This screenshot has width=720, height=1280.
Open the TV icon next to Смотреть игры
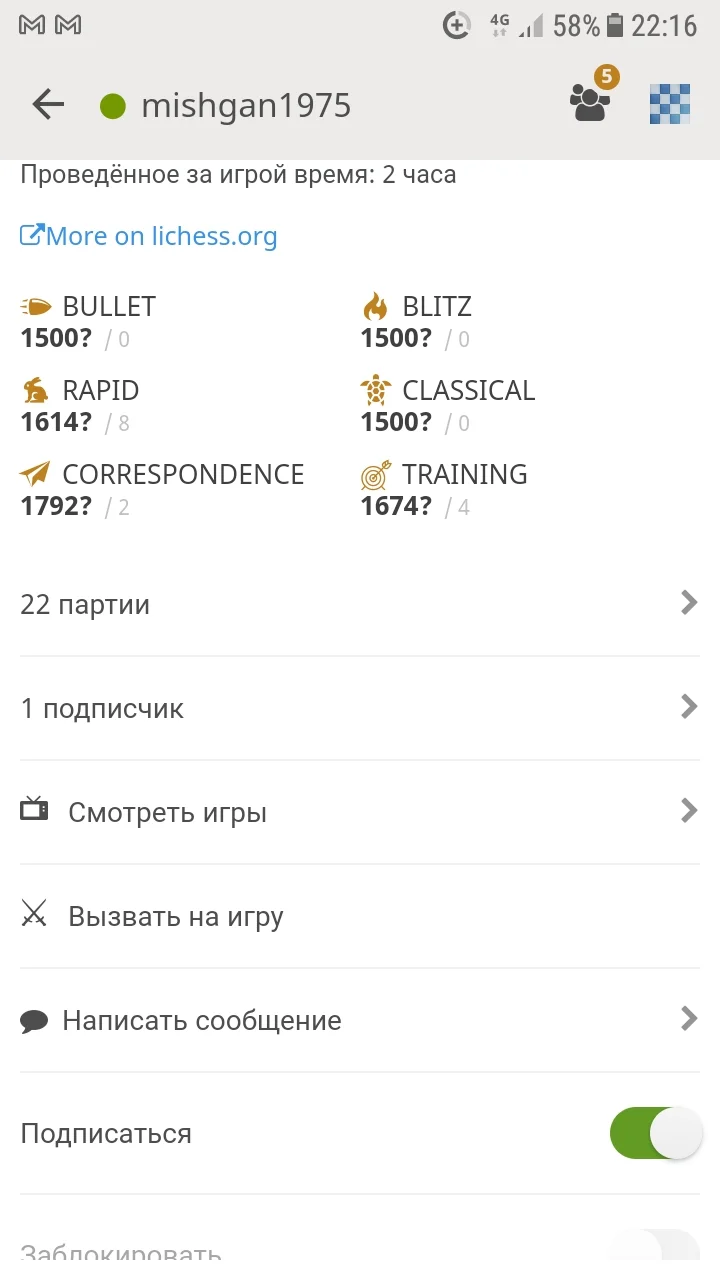(x=34, y=812)
